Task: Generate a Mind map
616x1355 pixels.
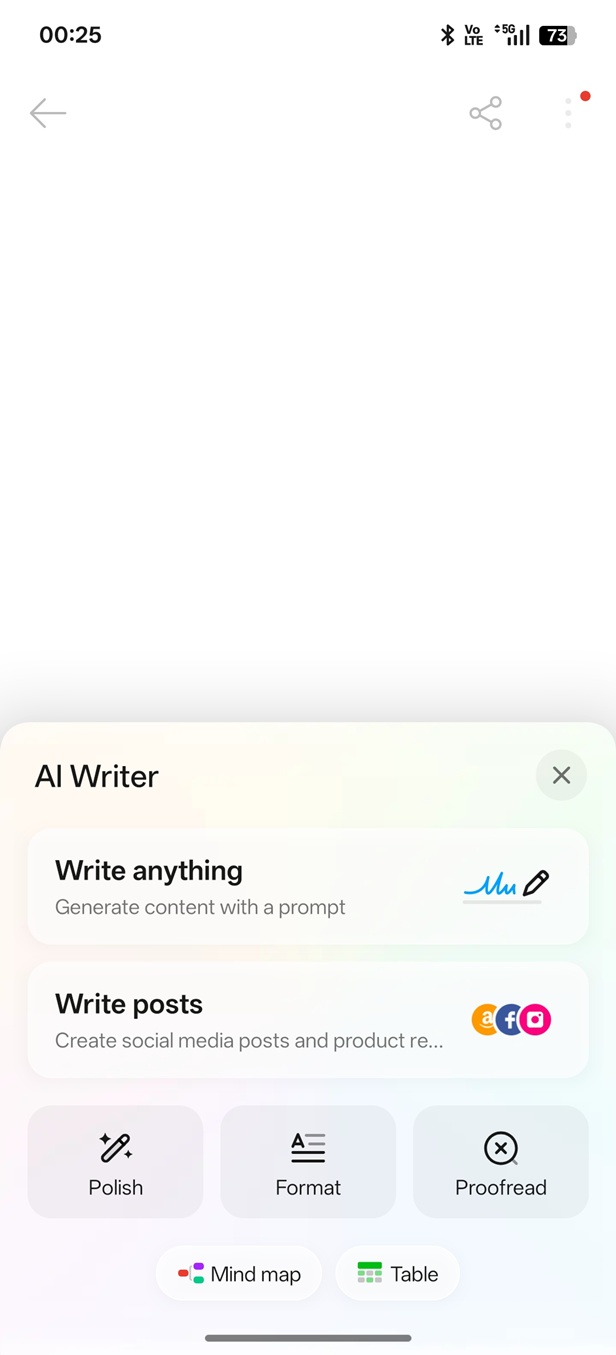Action: [239, 1274]
